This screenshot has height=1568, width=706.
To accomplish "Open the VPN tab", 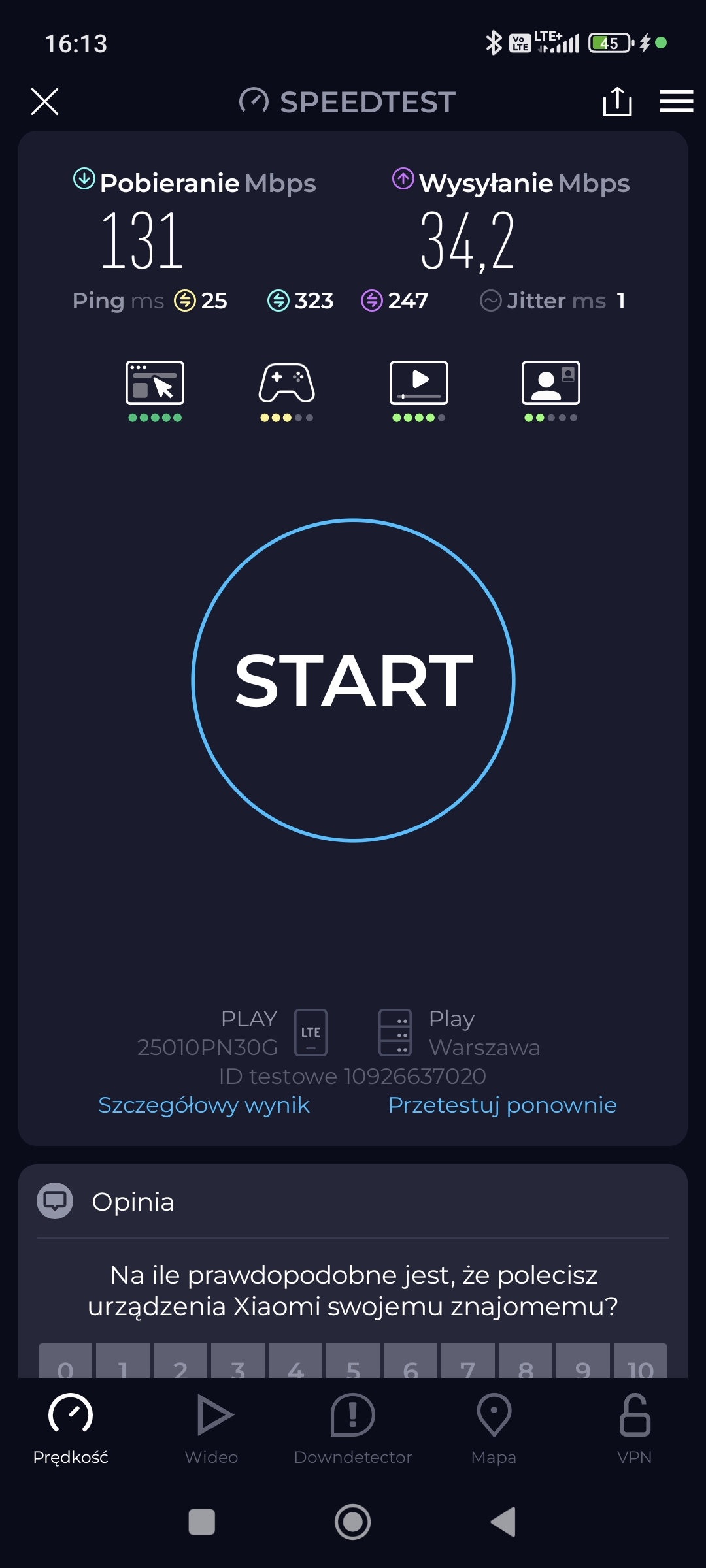I will (x=634, y=1428).
